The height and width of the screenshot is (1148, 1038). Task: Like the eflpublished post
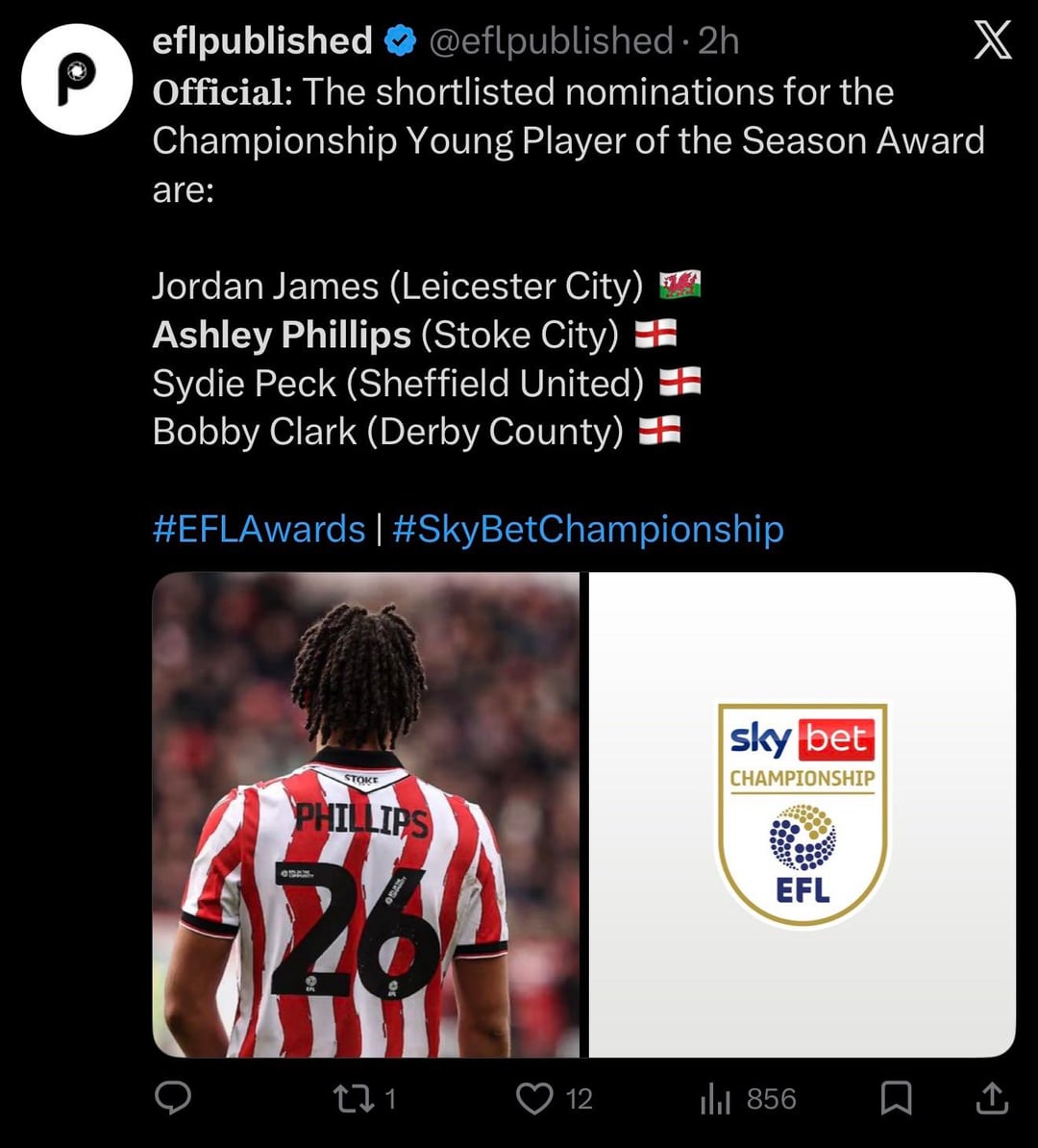coord(535,1098)
